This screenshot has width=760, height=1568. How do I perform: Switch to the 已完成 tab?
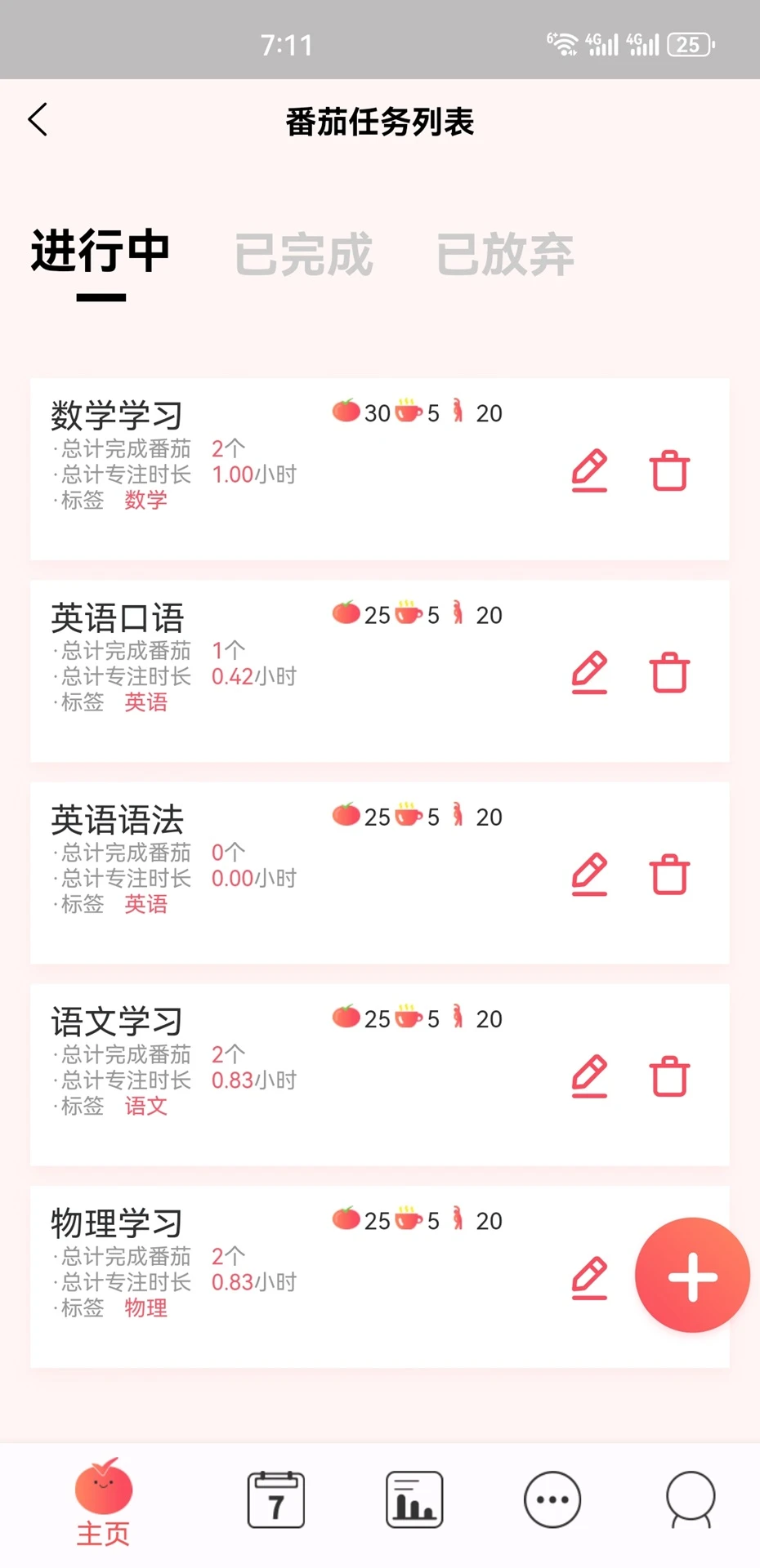coord(303,254)
